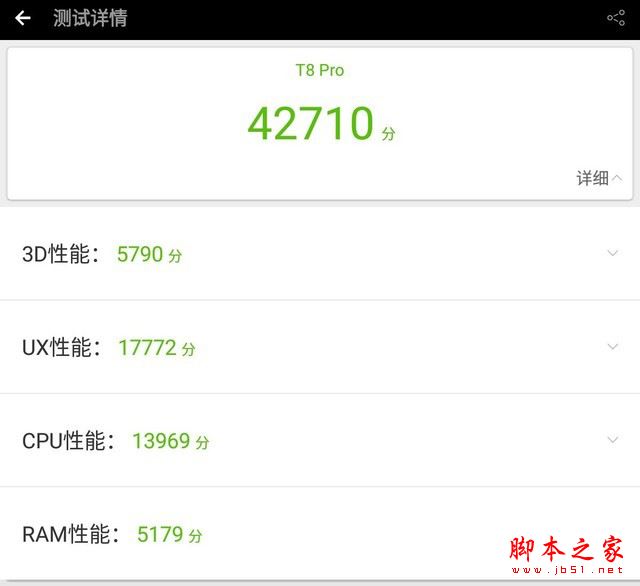Screen dimensions: 640x586
Task: Collapse the 详细 score breakdown
Action: click(599, 178)
